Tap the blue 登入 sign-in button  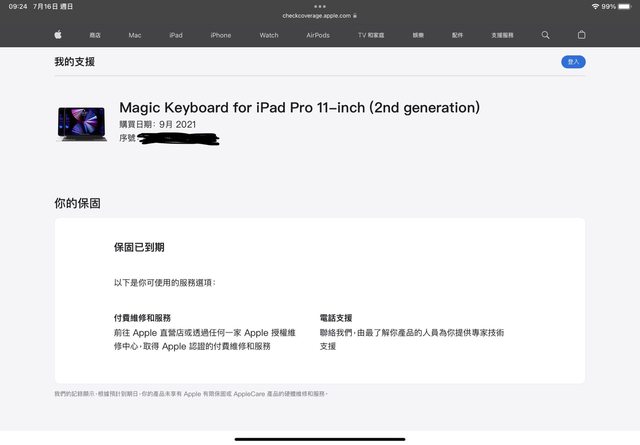573,62
